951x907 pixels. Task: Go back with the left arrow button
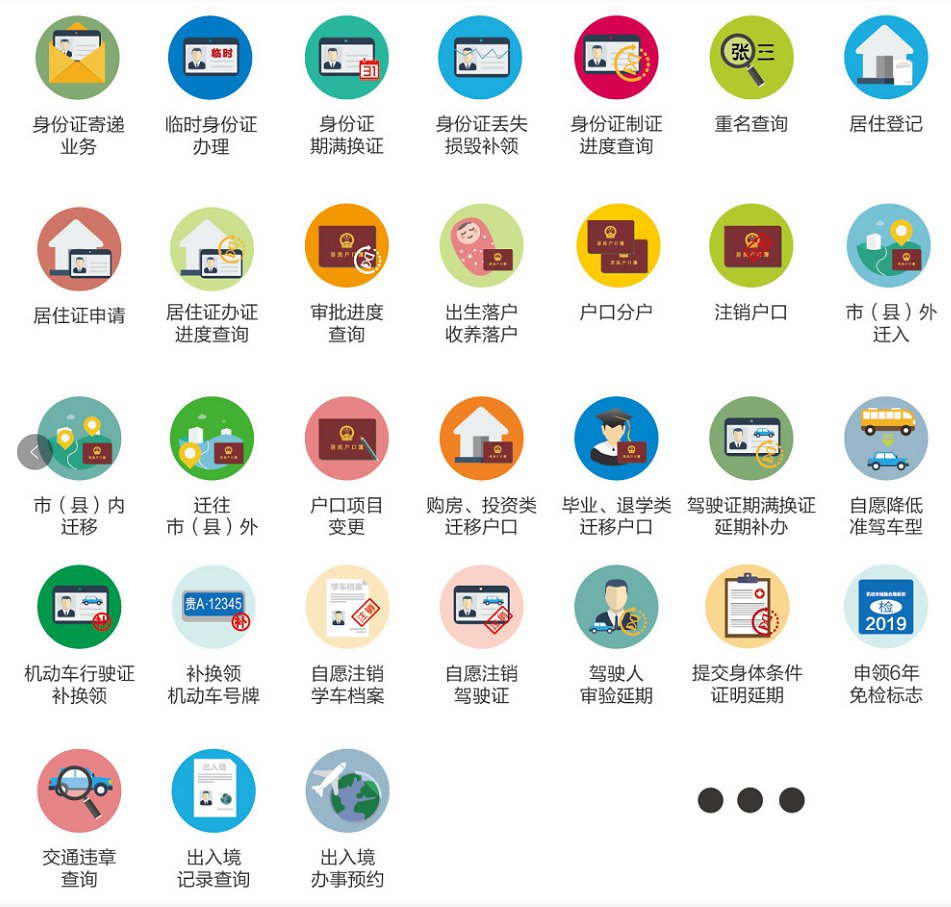pos(35,452)
